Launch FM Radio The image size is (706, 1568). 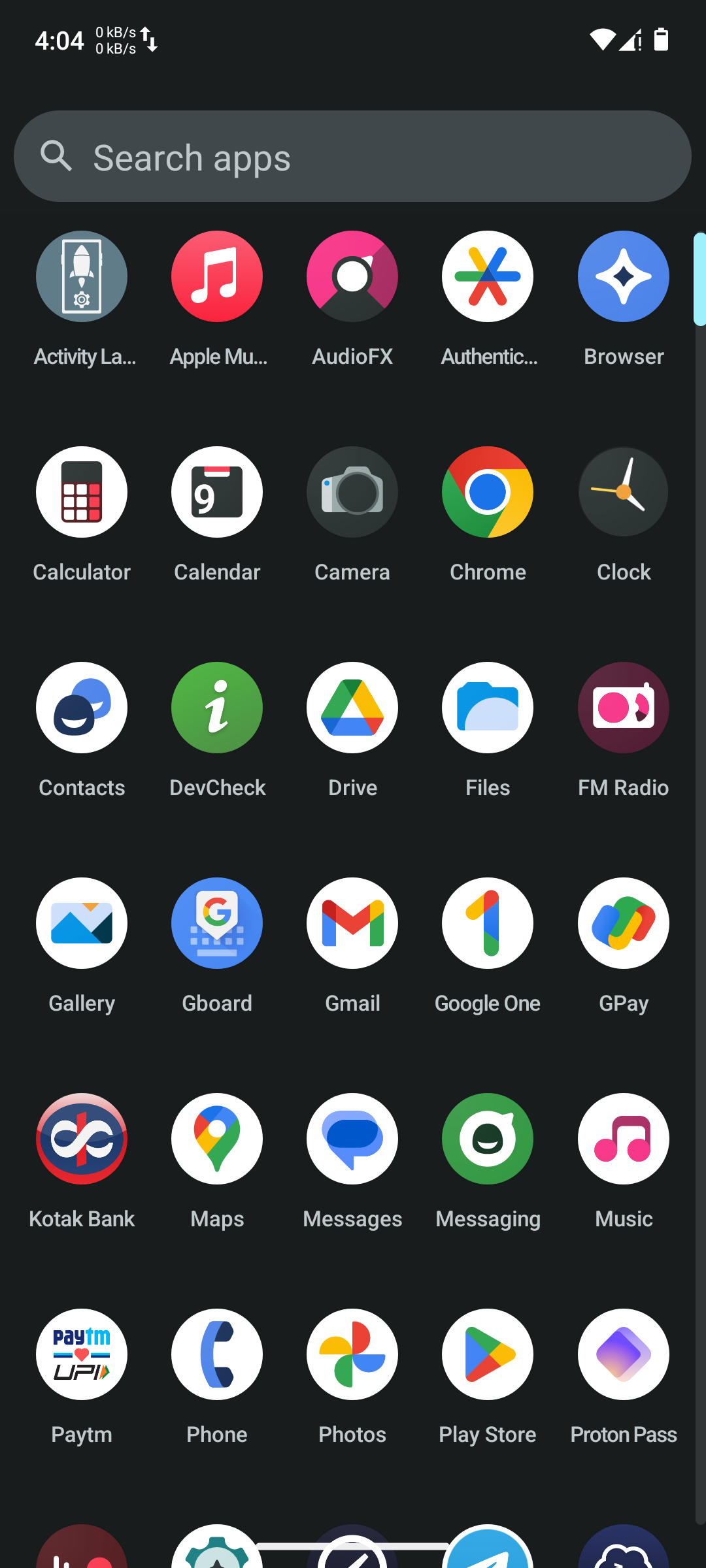coord(623,708)
